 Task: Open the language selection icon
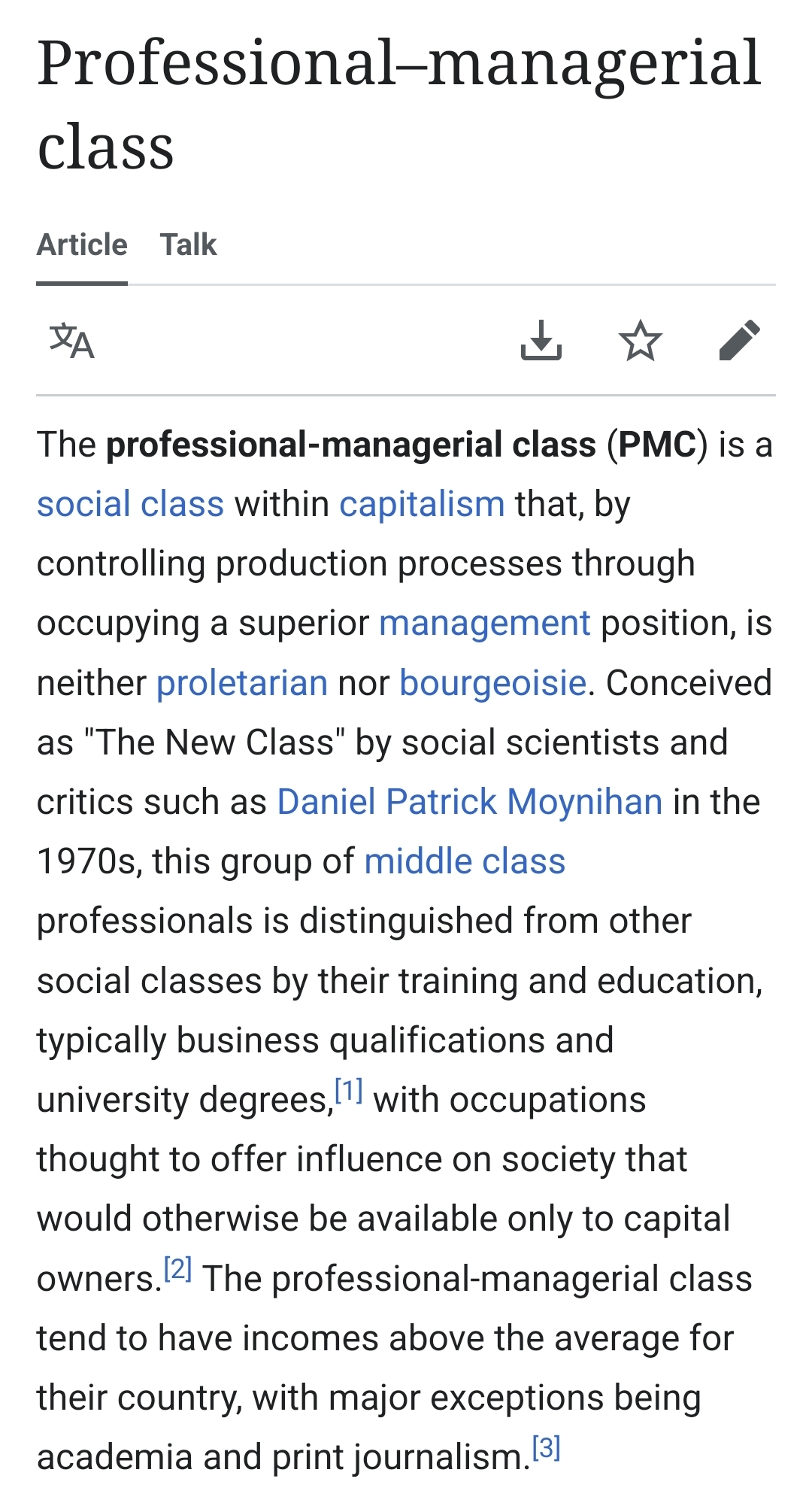click(x=72, y=341)
